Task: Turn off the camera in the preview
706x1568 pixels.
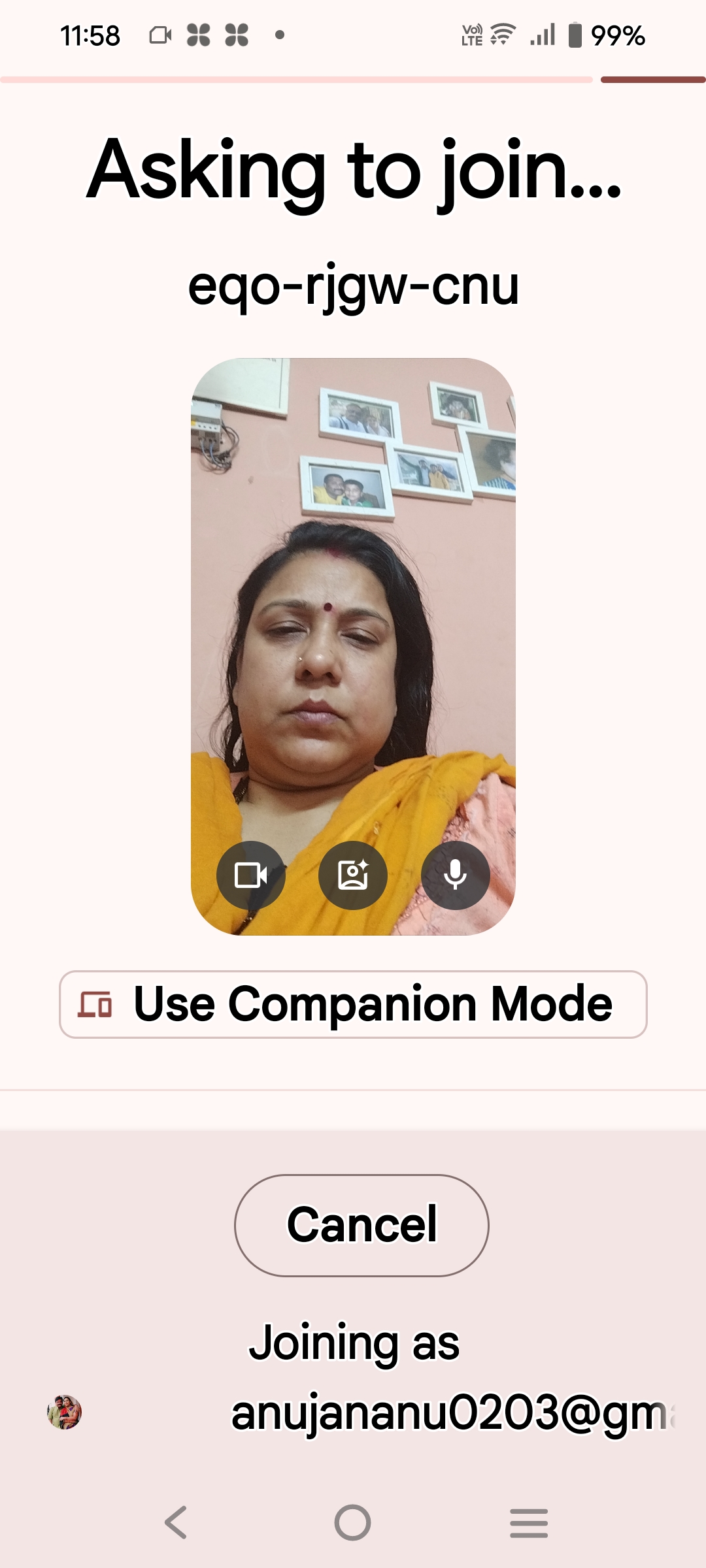Action: point(251,875)
